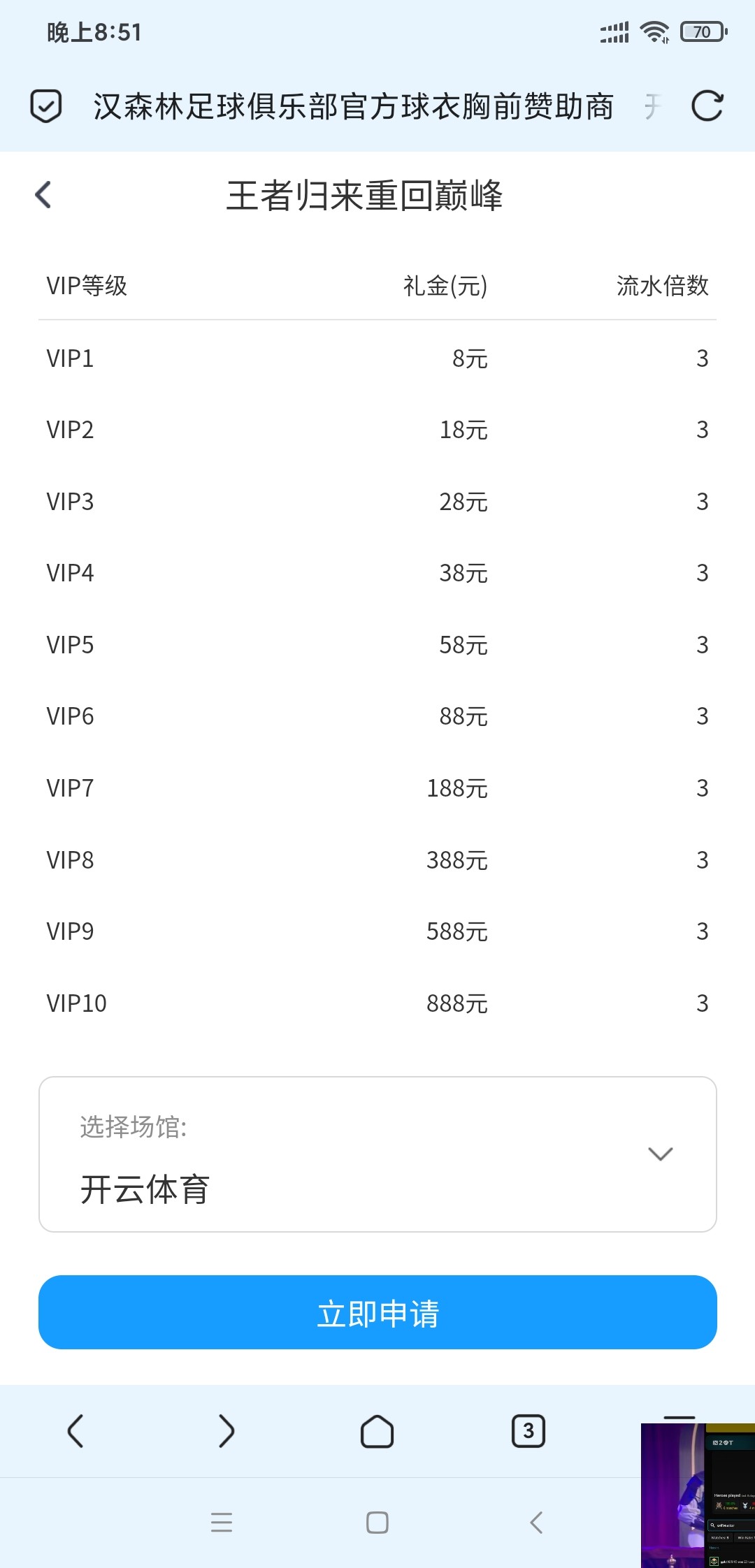Tap the back chevron beside 王者归来重回巅峰
This screenshot has height=1568, width=755.
(43, 194)
